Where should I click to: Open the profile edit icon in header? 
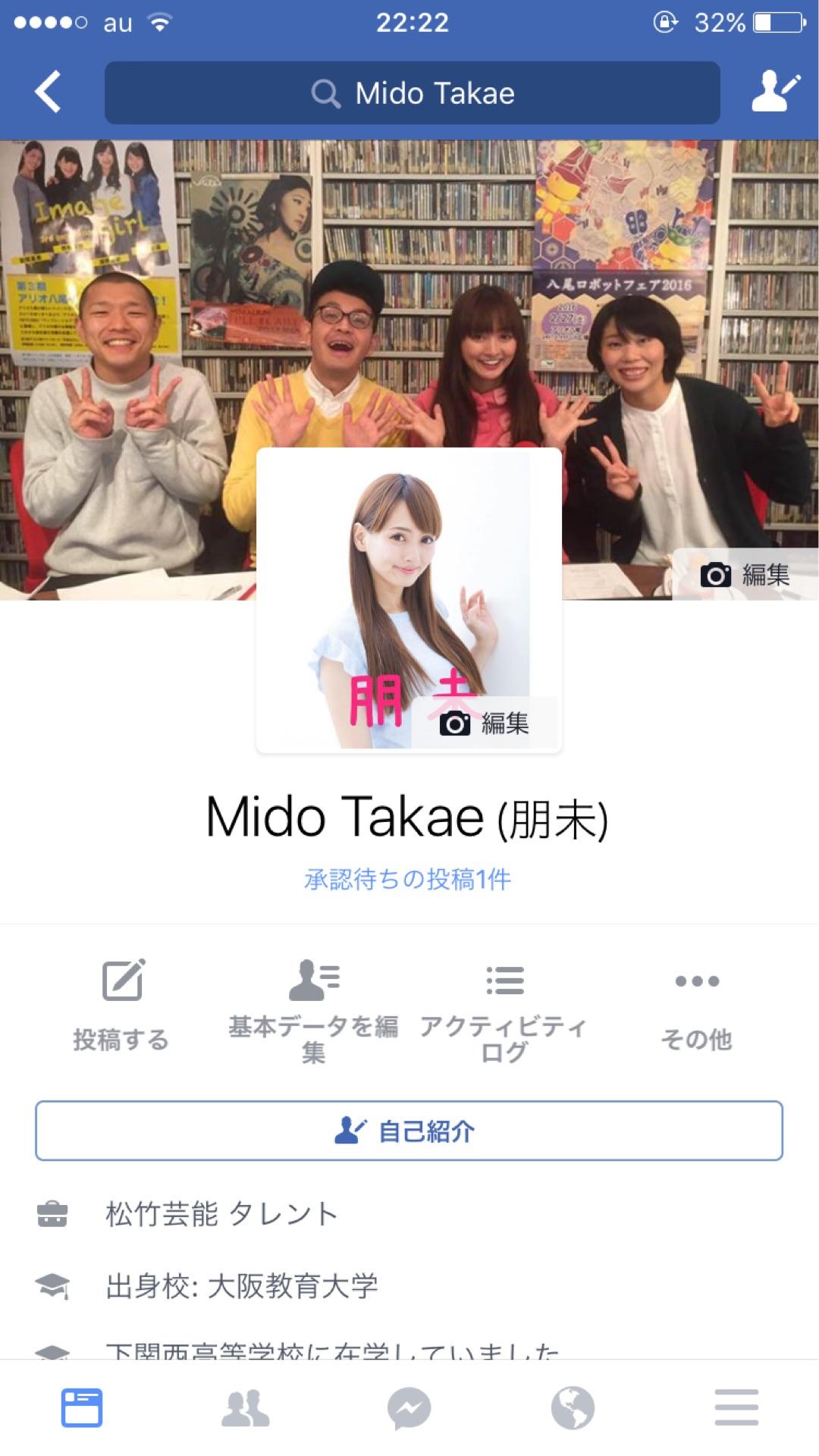pos(774,92)
